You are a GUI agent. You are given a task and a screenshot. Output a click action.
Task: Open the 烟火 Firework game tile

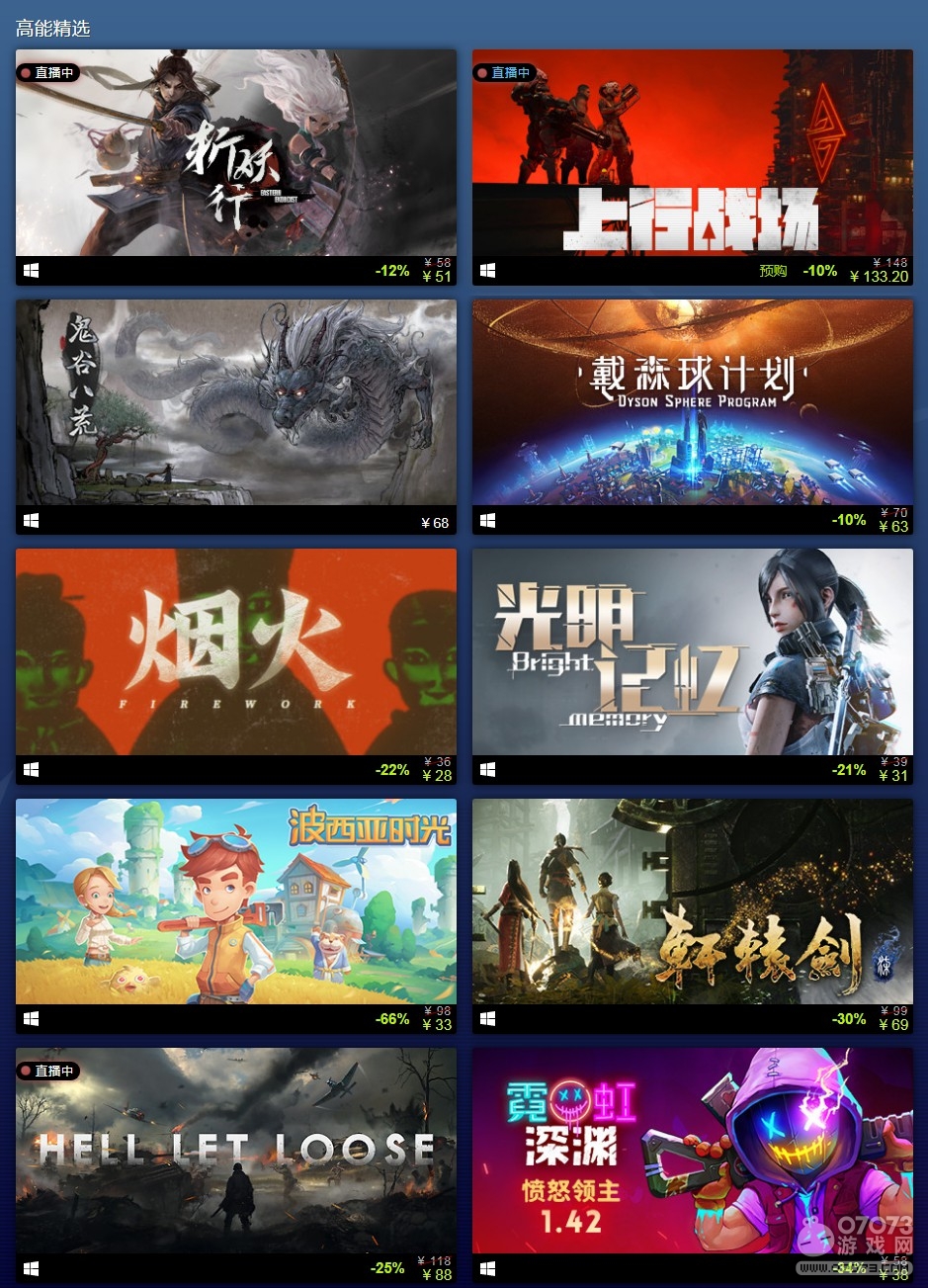click(235, 652)
